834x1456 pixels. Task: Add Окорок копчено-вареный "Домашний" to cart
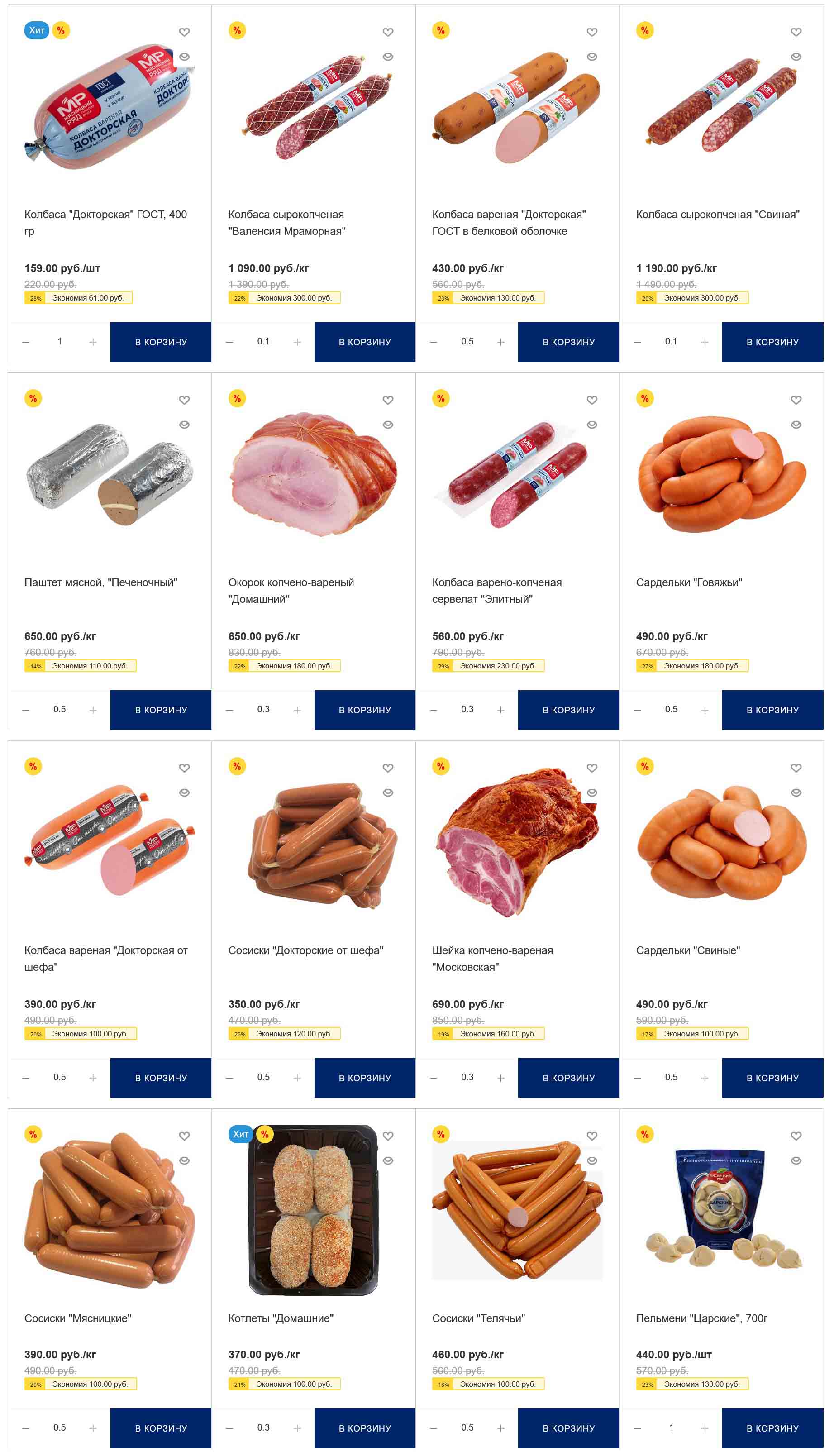(x=364, y=710)
